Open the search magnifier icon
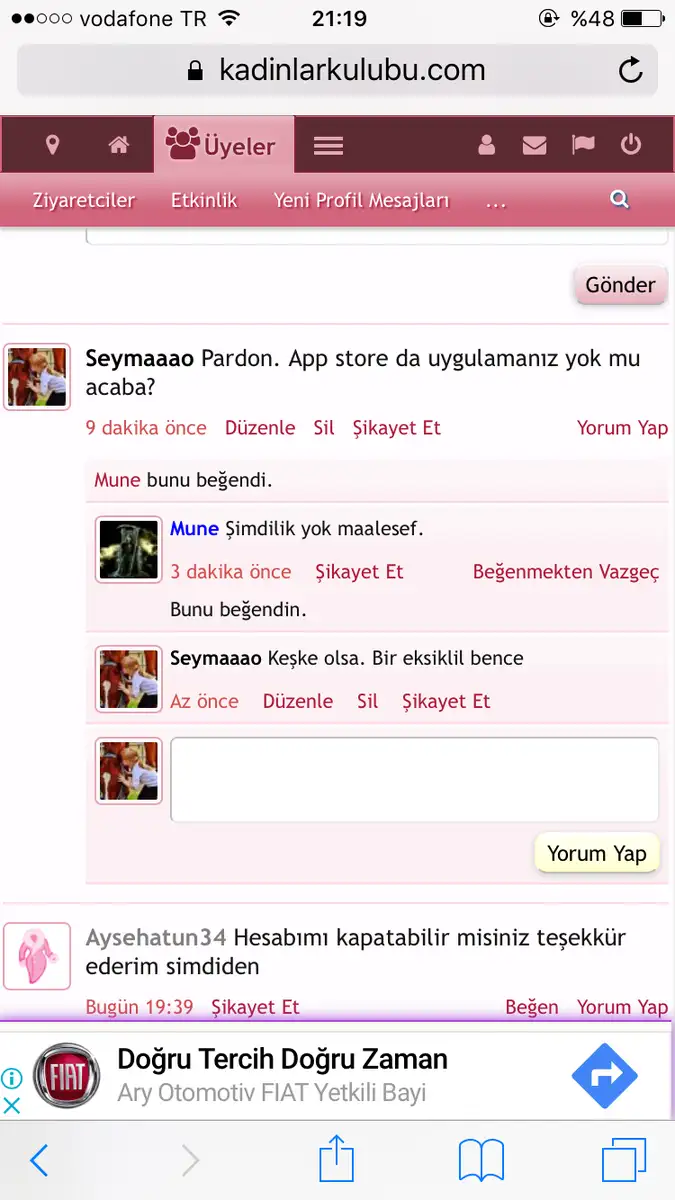 (620, 199)
